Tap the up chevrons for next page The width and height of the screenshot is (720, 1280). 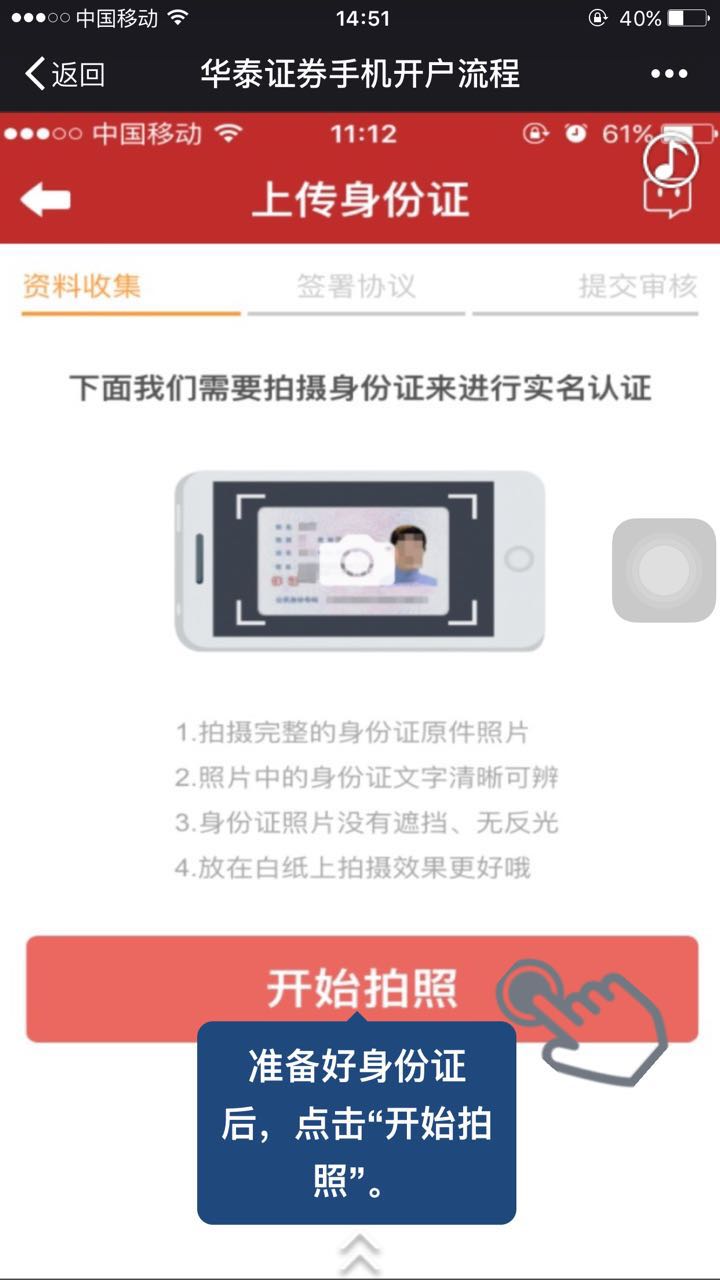click(359, 1252)
